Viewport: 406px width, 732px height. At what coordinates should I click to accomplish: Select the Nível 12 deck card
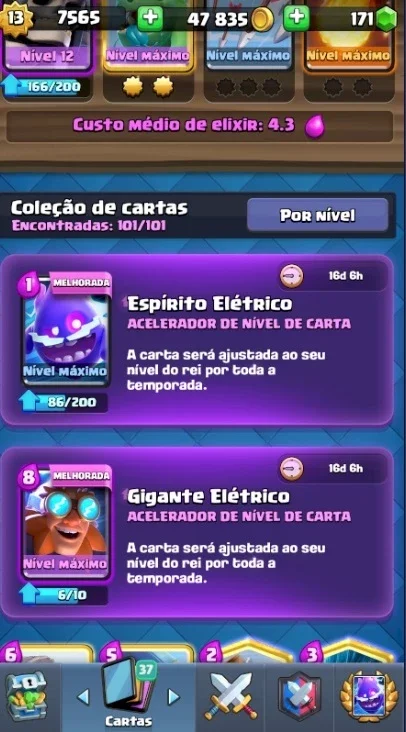pos(46,35)
